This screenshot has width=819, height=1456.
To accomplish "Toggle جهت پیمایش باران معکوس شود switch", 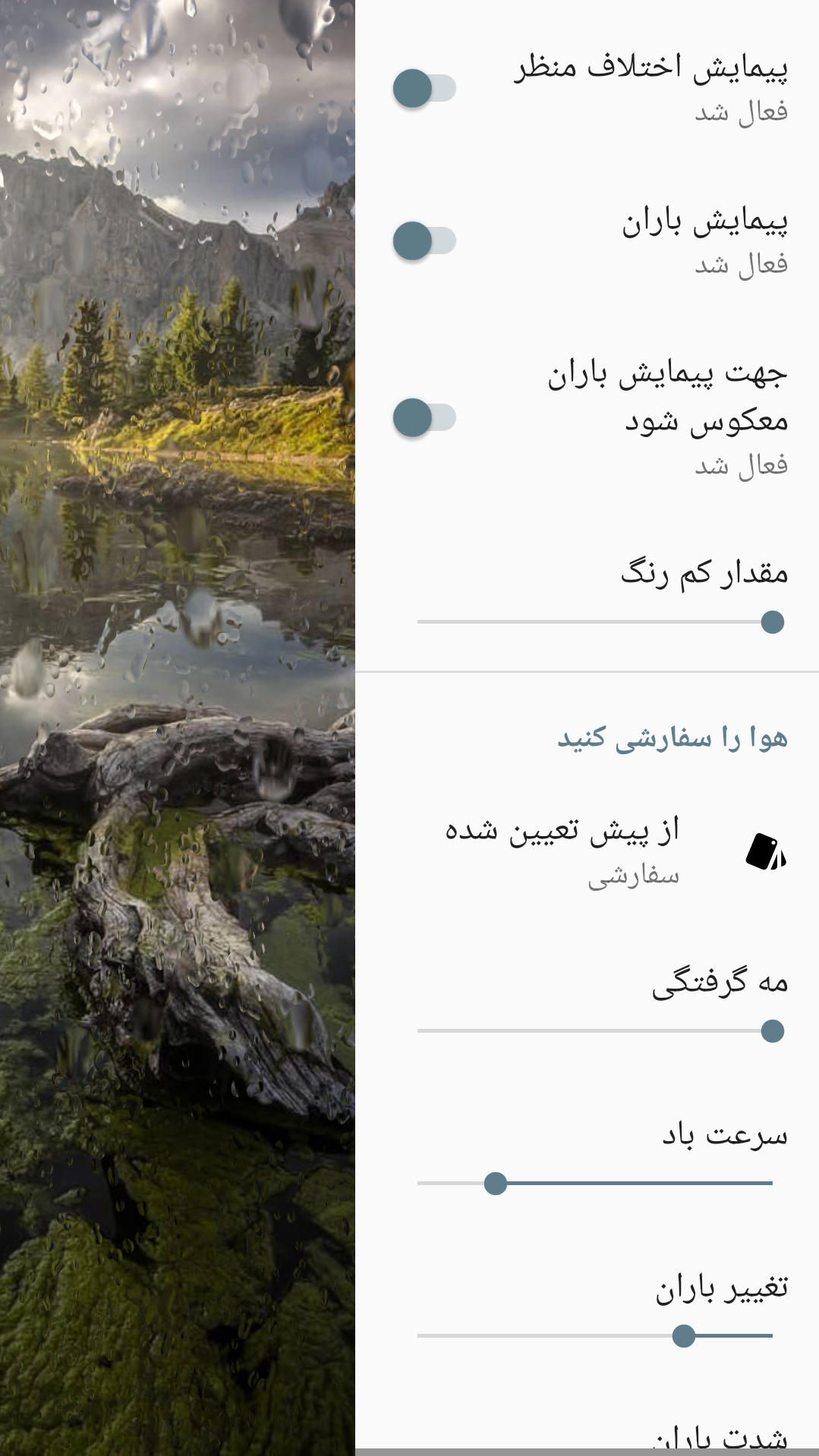I will click(x=424, y=418).
